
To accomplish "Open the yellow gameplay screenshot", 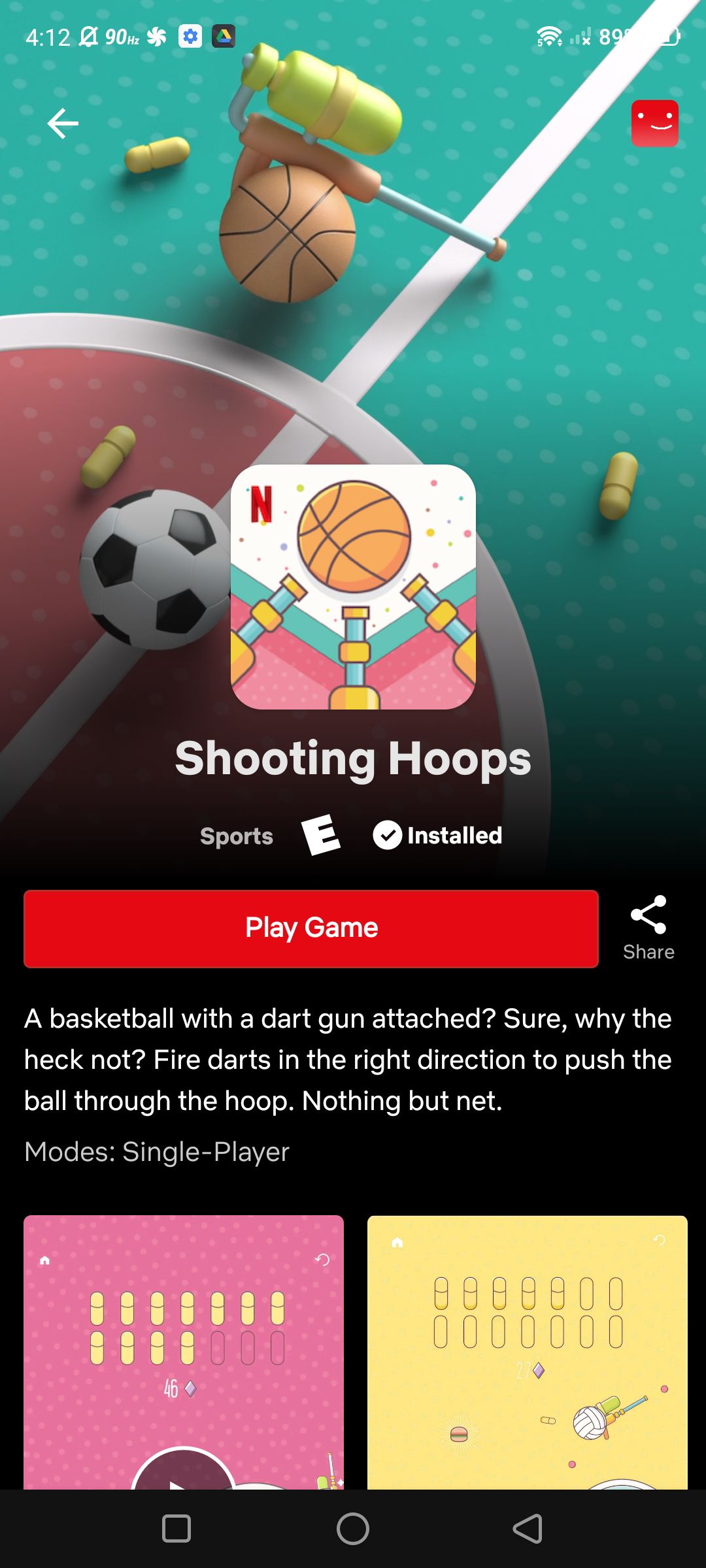I will coord(528,1352).
